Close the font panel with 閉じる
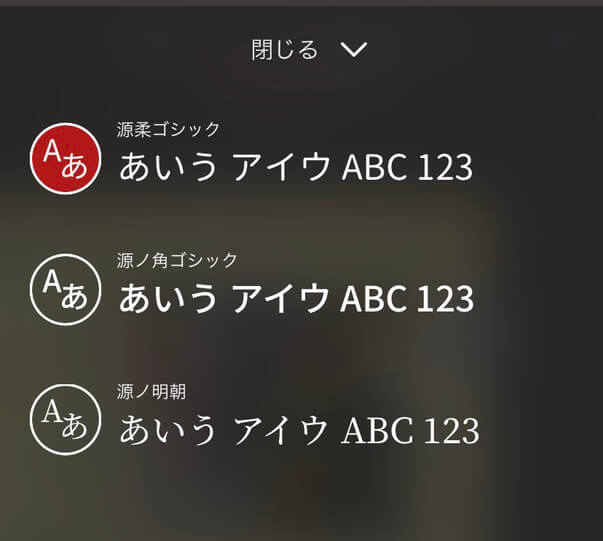The height and width of the screenshot is (541, 603). pos(308,49)
